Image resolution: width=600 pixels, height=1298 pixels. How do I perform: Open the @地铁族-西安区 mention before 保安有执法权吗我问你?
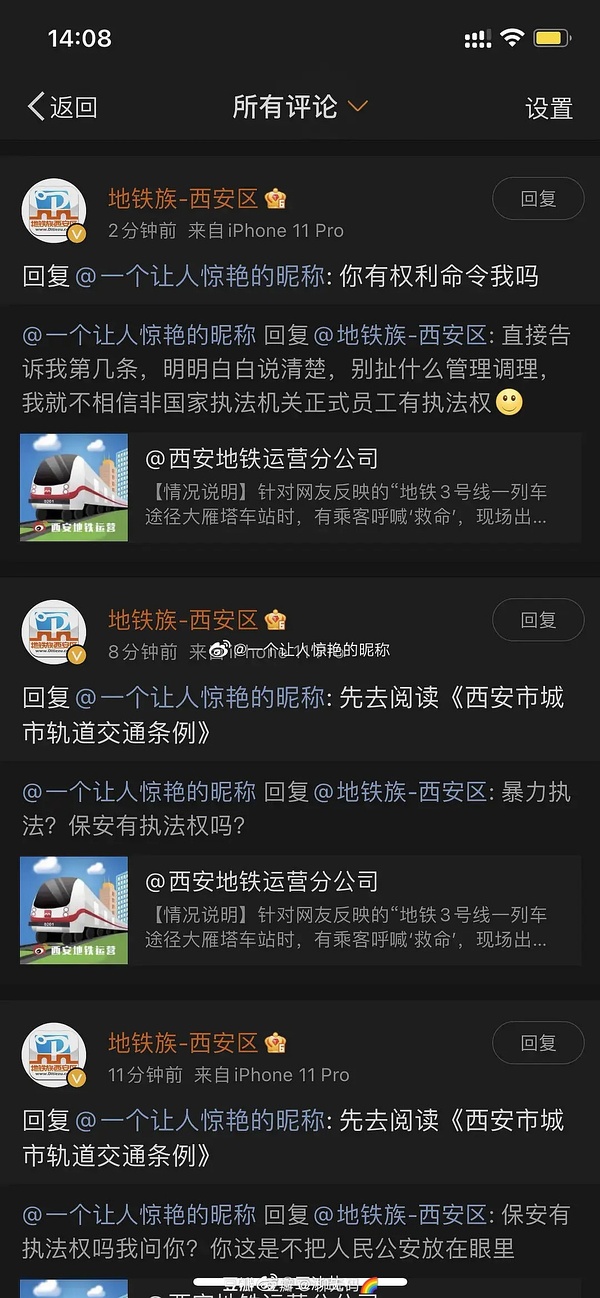[x=400, y=1215]
